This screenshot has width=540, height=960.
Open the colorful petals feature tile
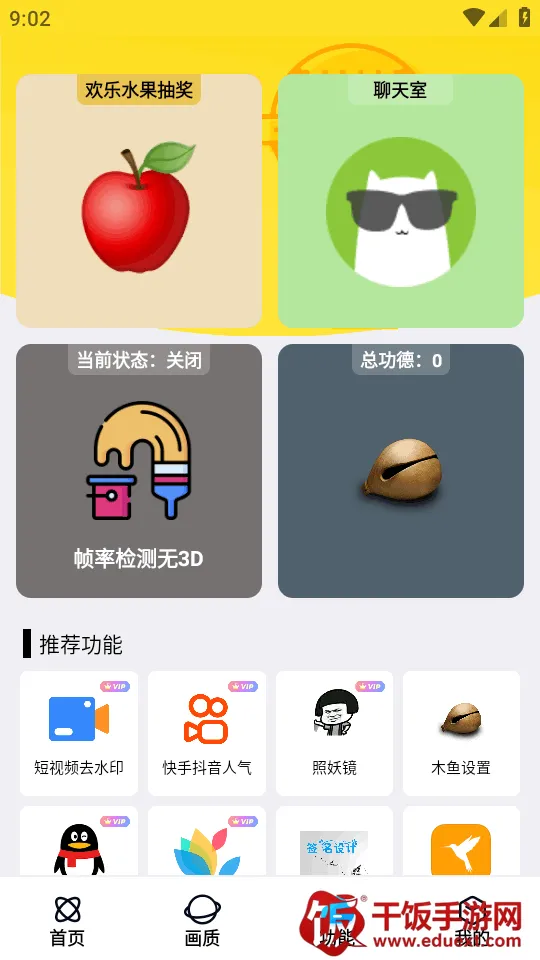point(207,841)
